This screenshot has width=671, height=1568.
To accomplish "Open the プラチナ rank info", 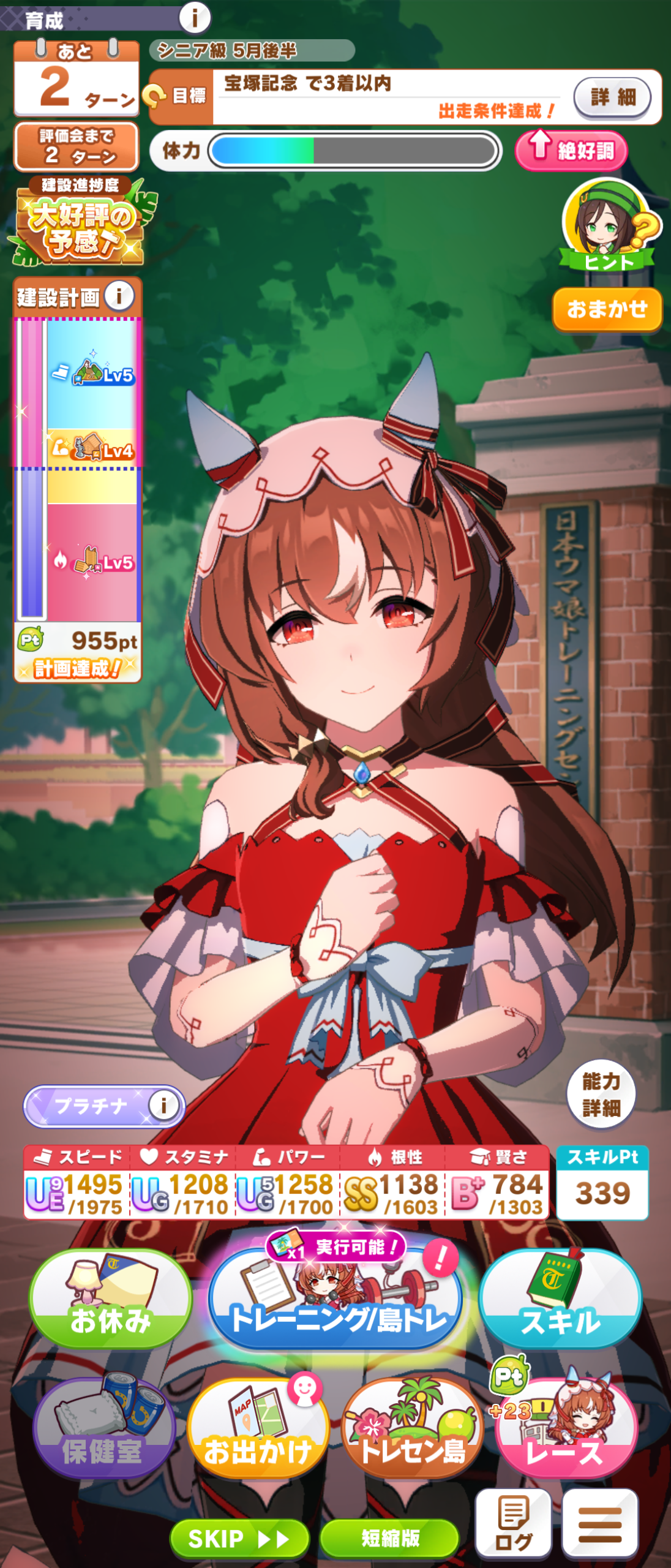I will click(x=163, y=1106).
